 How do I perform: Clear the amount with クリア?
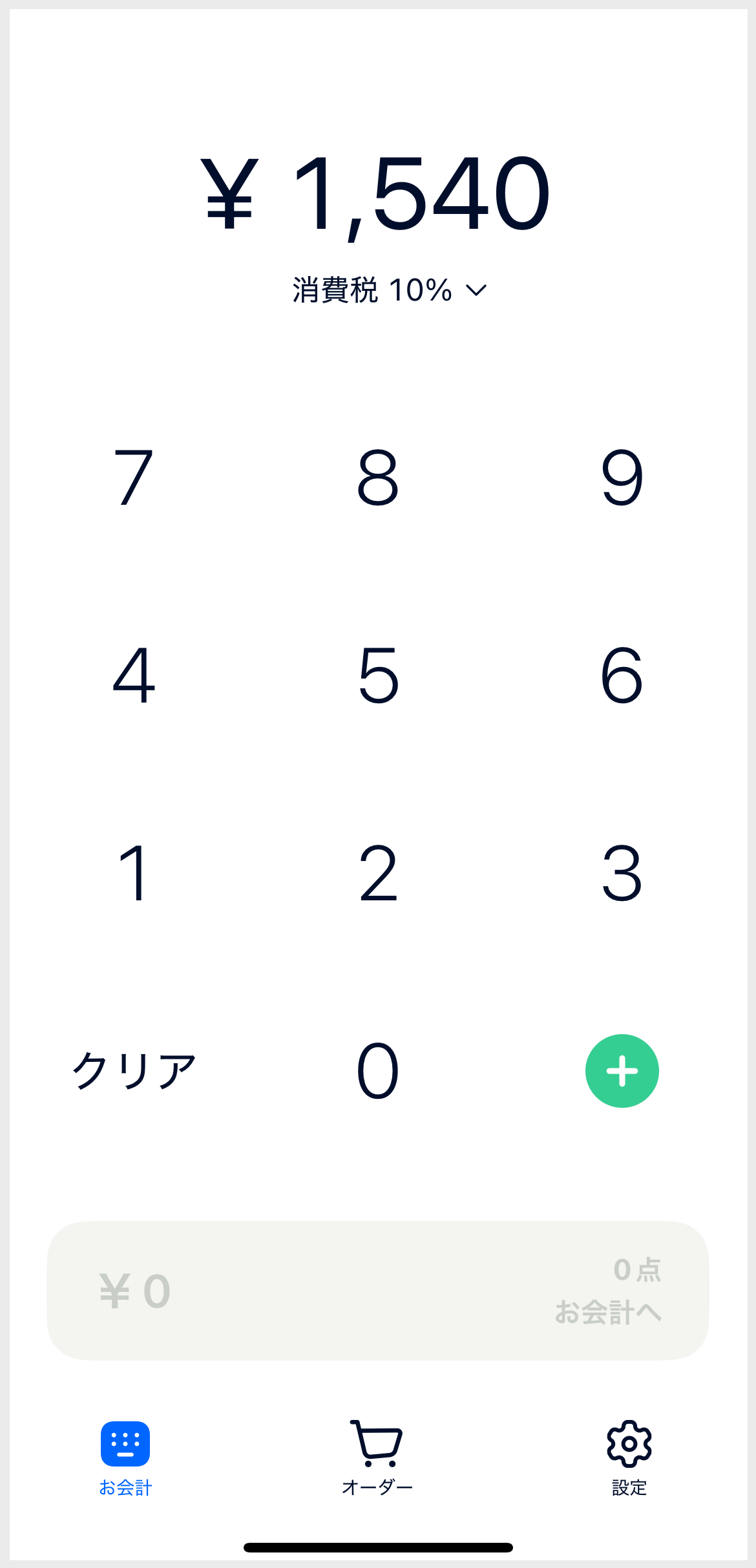click(134, 1071)
